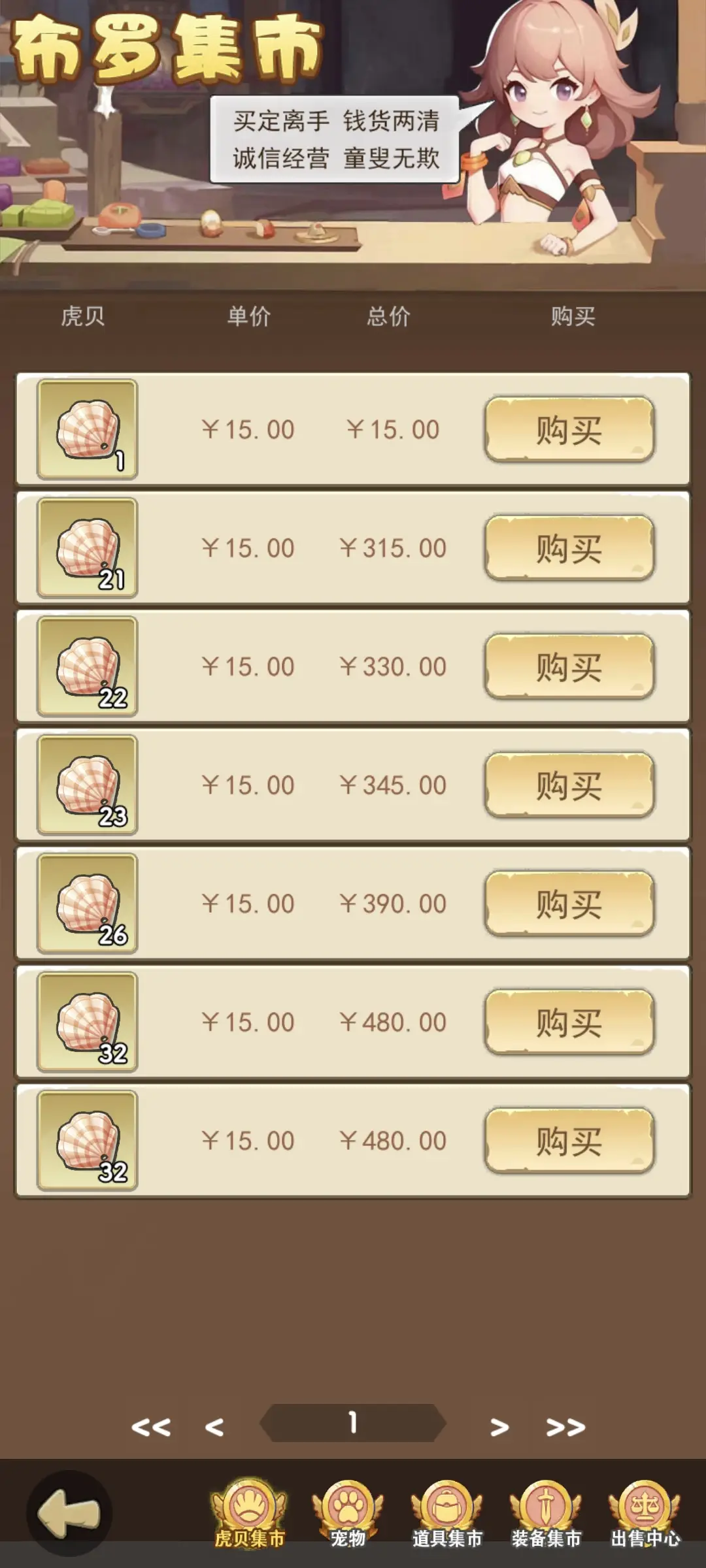Go to the next listings page
This screenshot has width=706, height=1568.
tap(499, 1427)
